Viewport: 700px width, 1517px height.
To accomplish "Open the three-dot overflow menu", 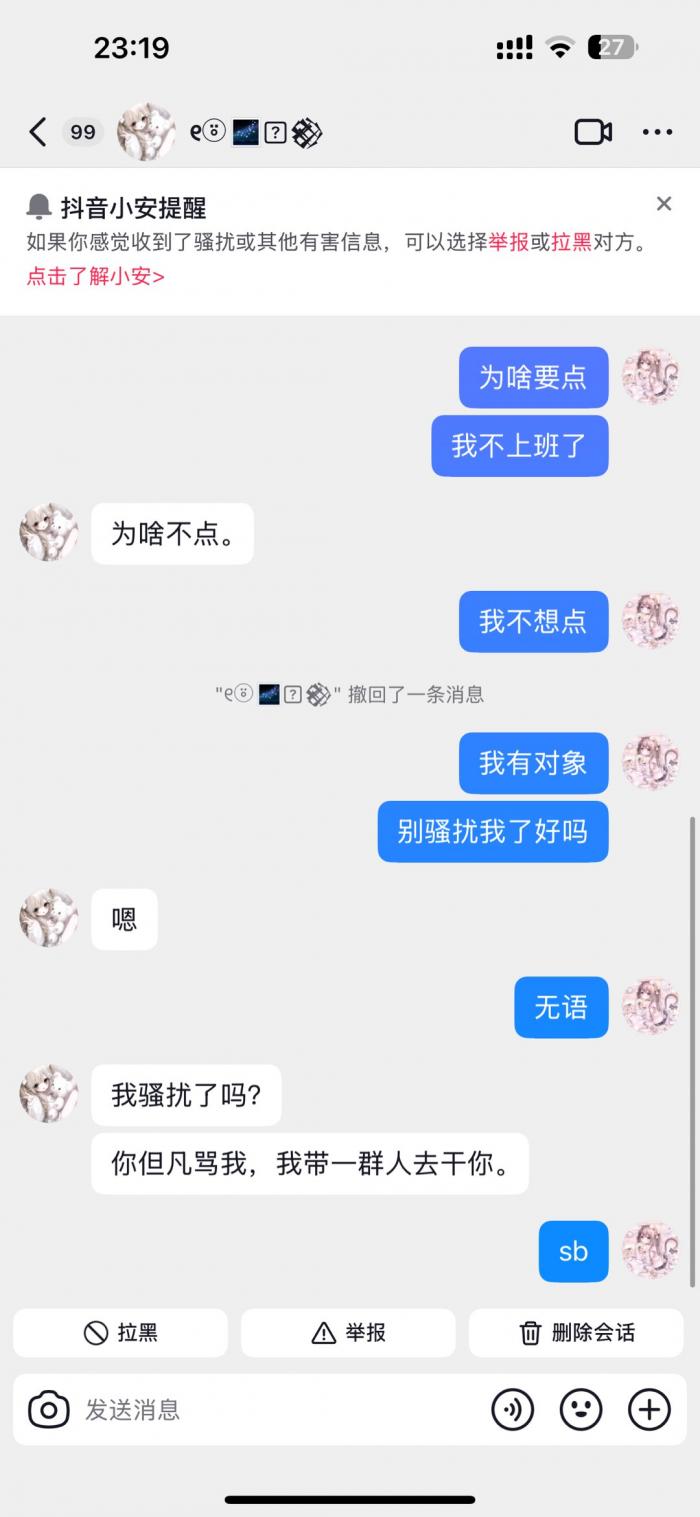I will (657, 132).
